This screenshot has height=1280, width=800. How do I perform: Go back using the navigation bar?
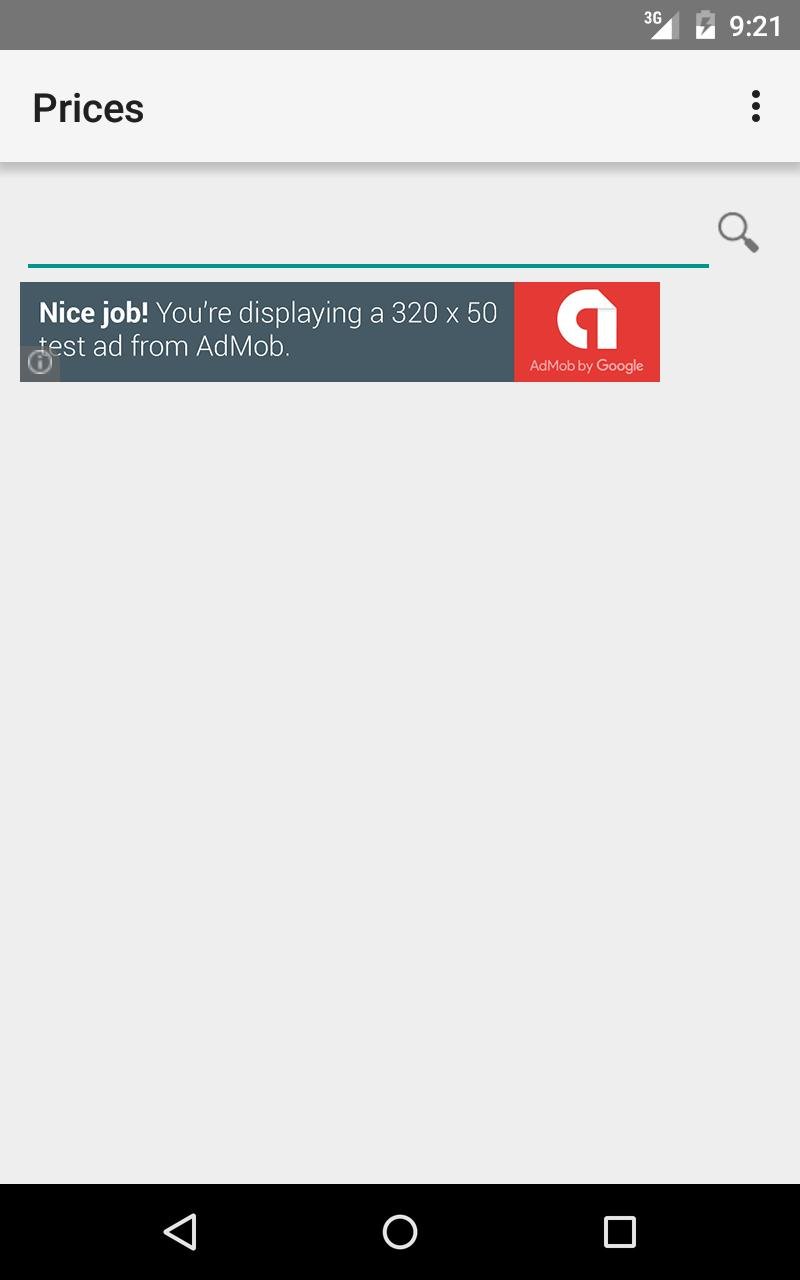pyautogui.click(x=180, y=1231)
